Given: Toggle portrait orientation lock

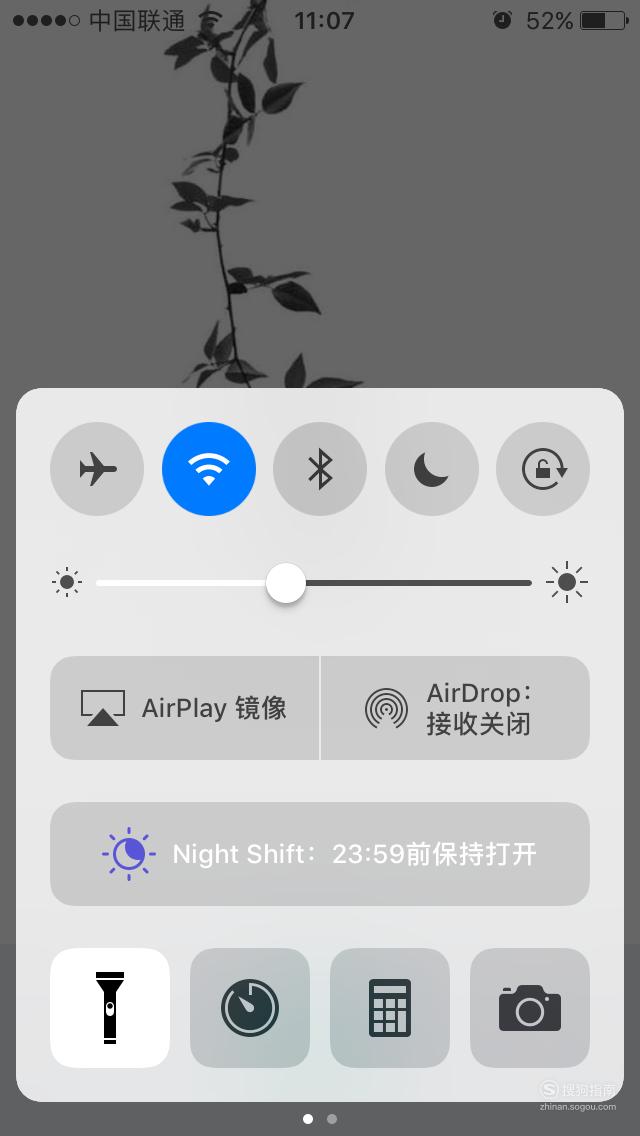Looking at the screenshot, I should point(543,469).
